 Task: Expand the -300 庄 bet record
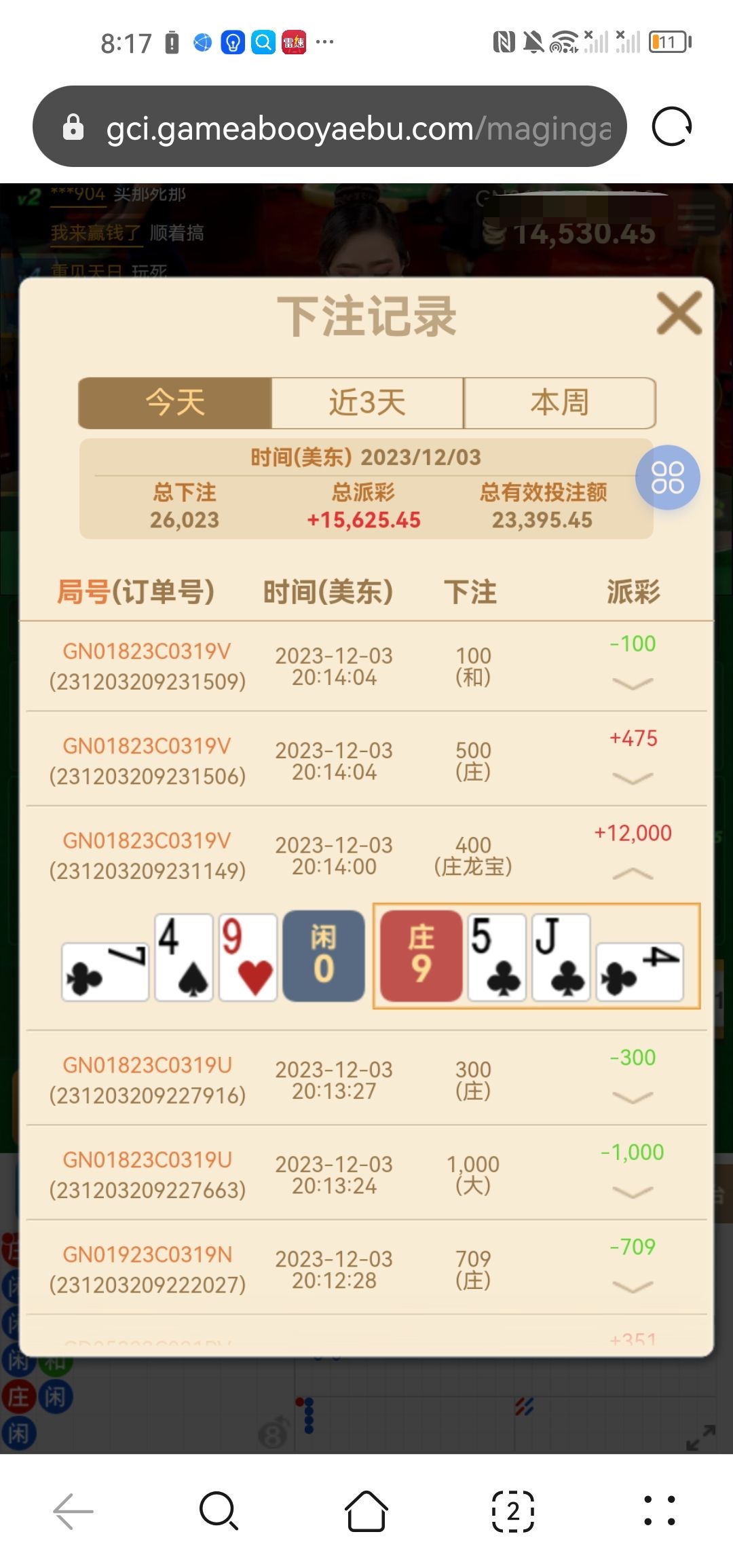[633, 1097]
